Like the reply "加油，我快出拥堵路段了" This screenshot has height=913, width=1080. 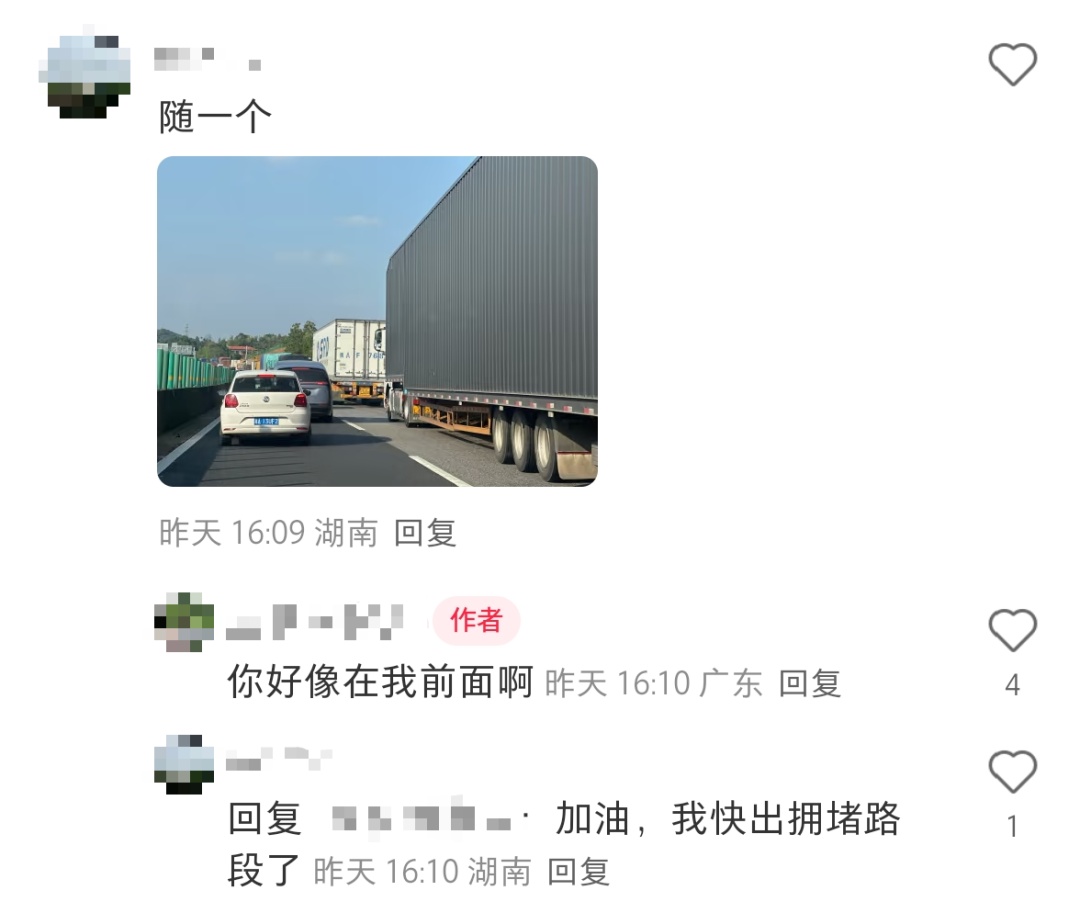[x=1012, y=773]
